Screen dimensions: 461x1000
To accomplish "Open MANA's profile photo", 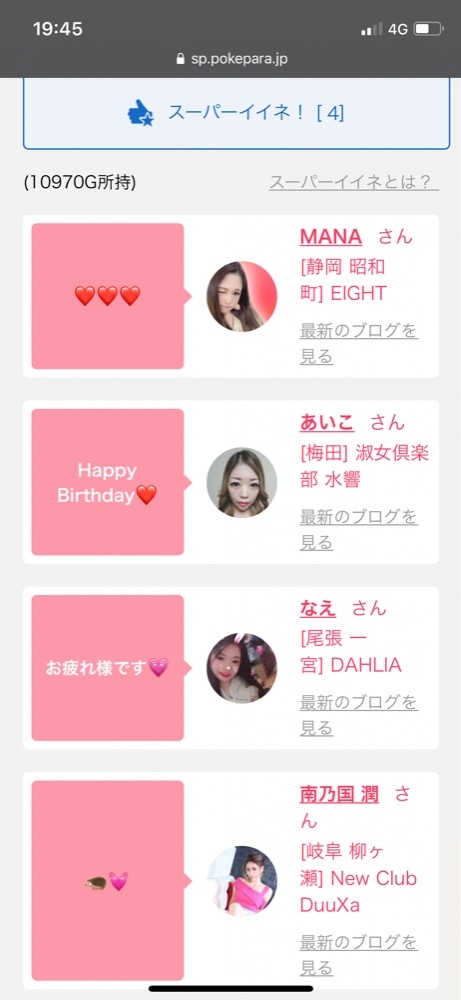I will [x=242, y=297].
